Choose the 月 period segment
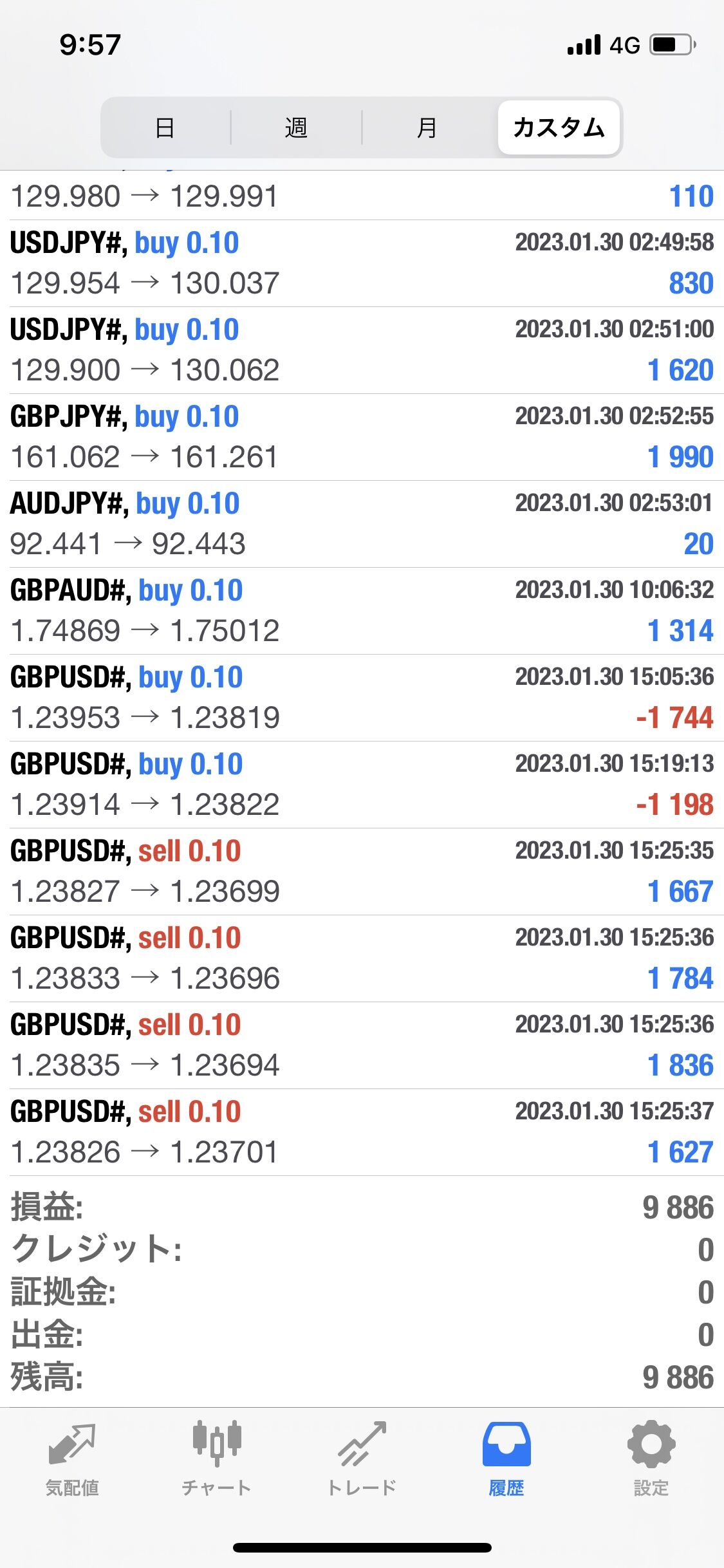Screen dimensions: 724x1568 (427, 127)
